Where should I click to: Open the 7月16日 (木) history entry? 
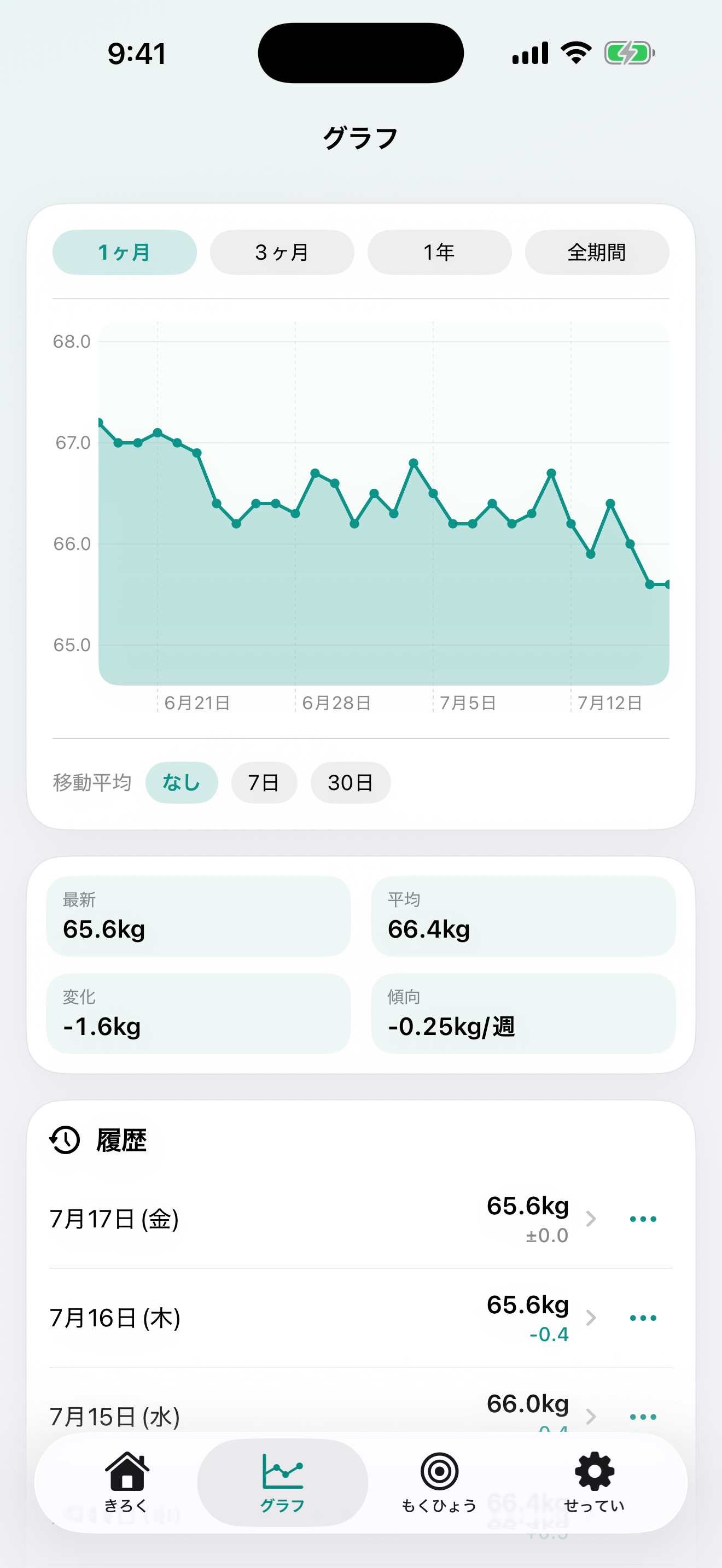pos(323,1318)
